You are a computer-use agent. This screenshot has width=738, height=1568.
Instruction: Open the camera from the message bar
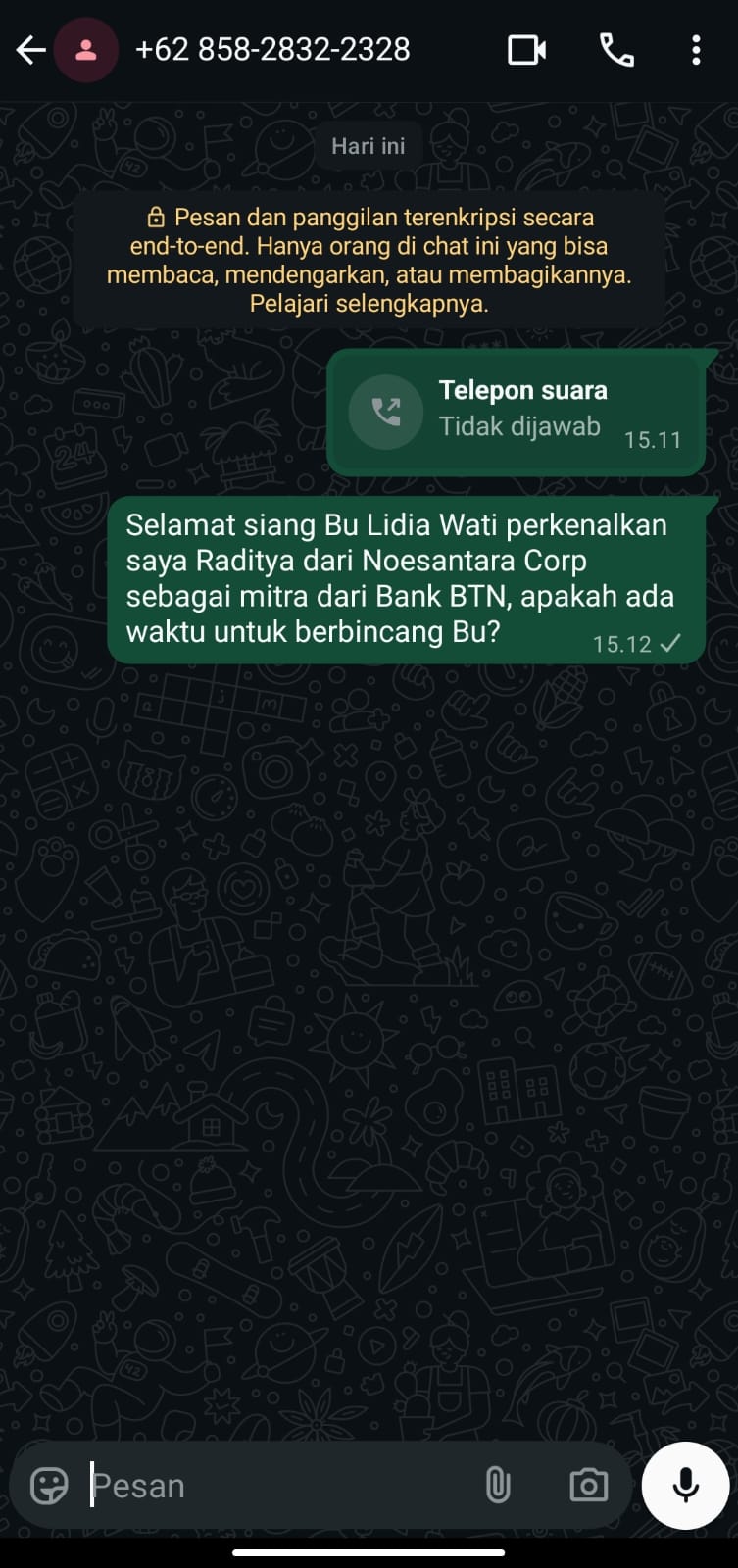click(588, 1485)
